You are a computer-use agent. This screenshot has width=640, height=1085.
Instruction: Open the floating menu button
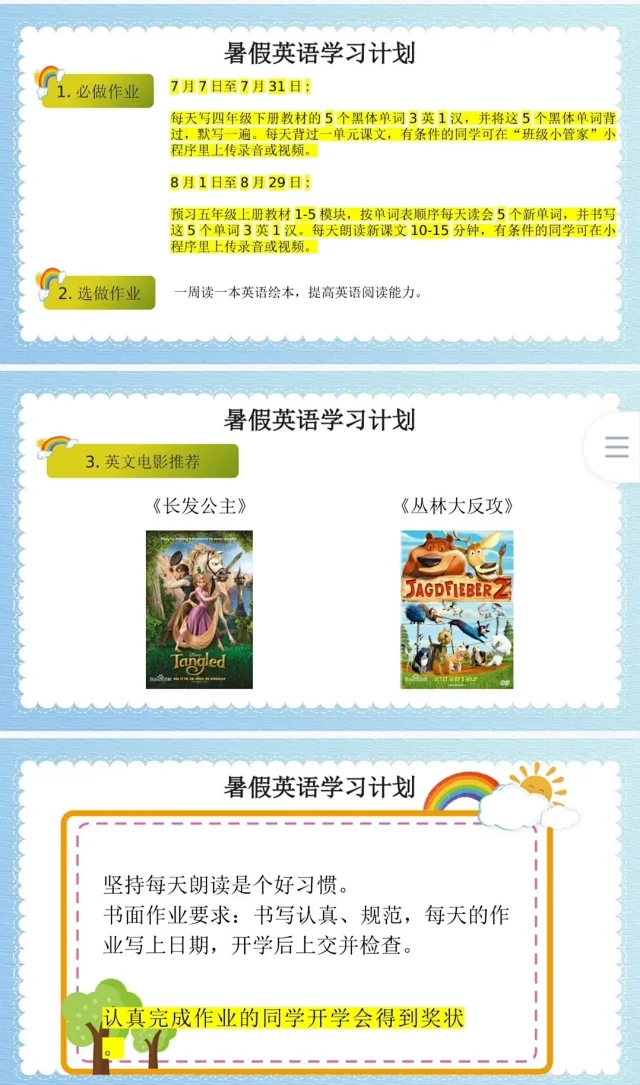617,446
